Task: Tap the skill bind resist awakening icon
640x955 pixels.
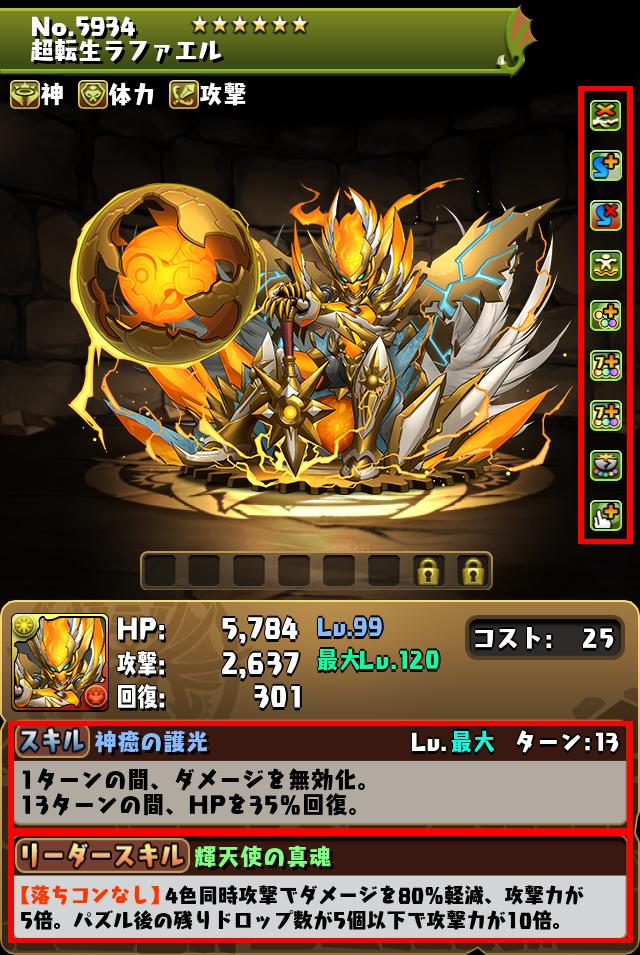Action: 606,216
